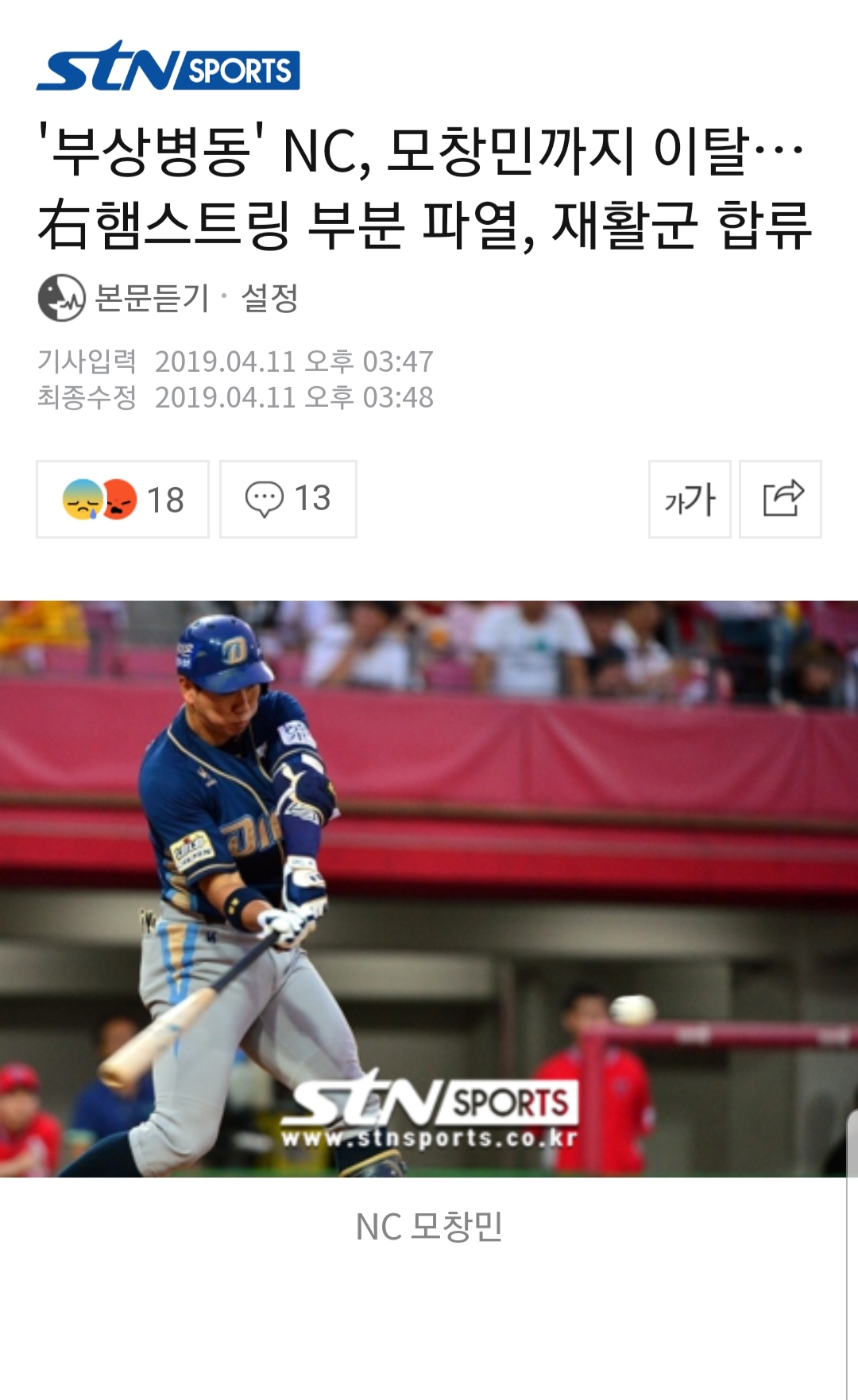Screen dimensions: 858x1400
Task: Open the 13 comments
Action: click(288, 499)
